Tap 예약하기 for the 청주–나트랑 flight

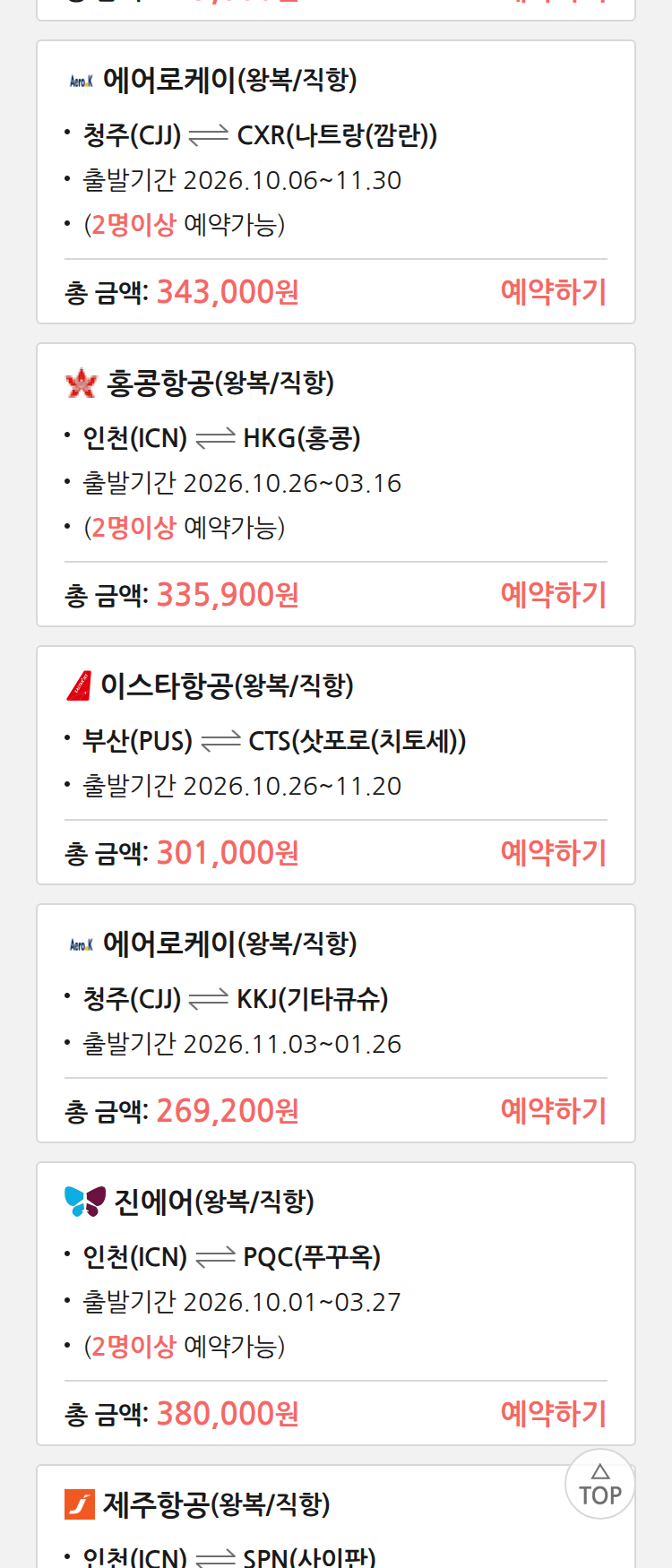pyautogui.click(x=553, y=292)
